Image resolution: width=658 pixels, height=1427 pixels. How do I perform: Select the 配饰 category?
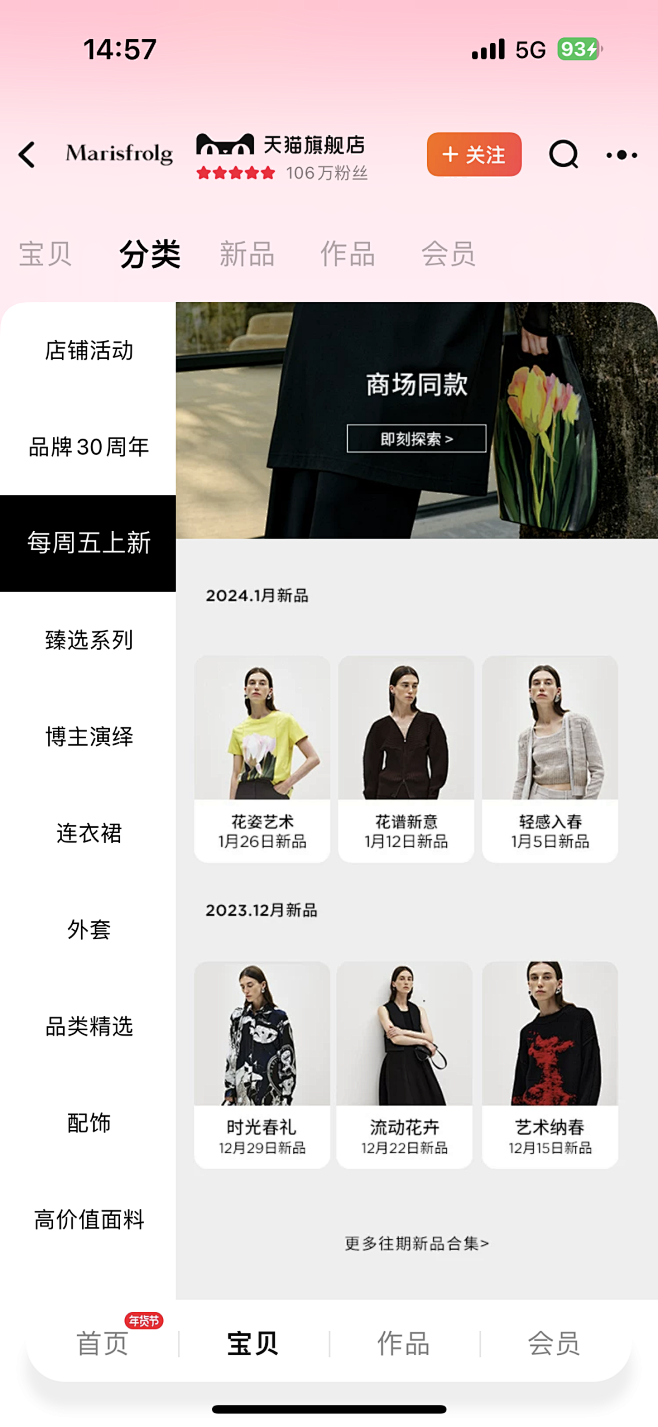coord(88,1123)
